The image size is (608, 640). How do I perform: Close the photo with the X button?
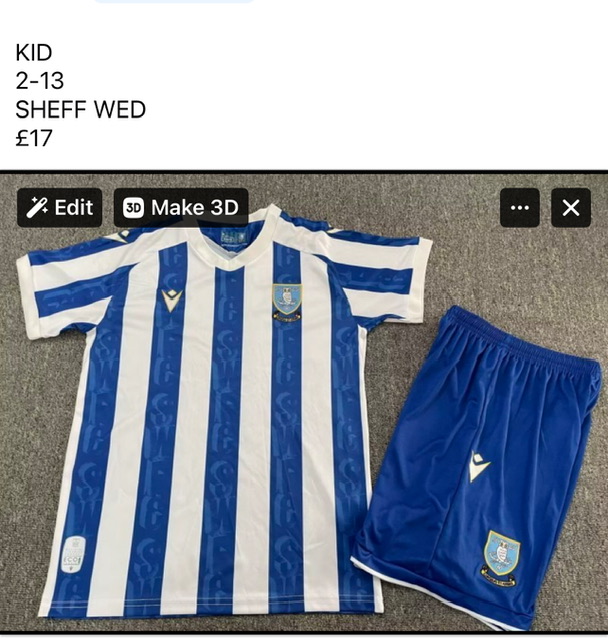571,208
